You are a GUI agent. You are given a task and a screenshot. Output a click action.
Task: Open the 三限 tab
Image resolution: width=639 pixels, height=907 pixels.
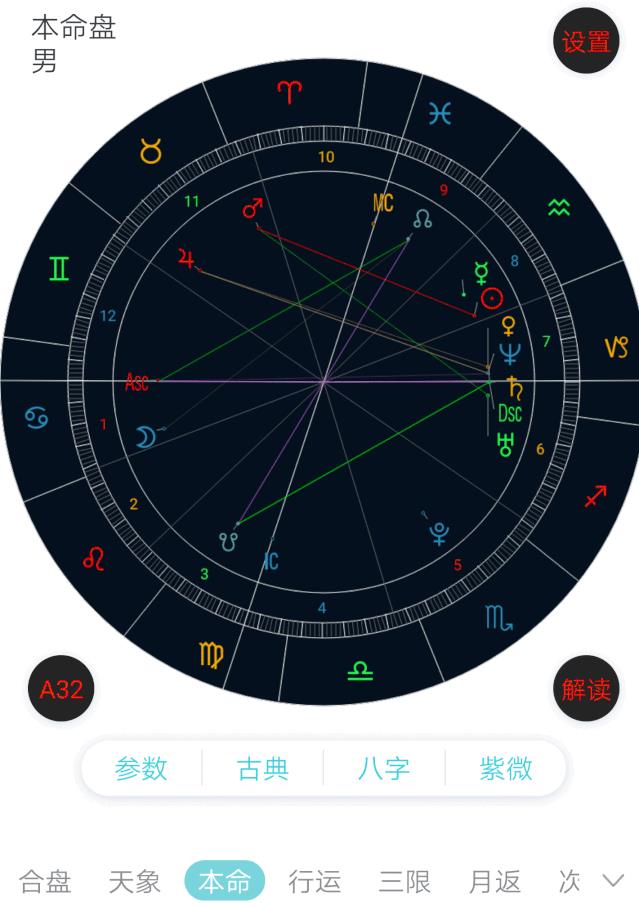point(405,881)
